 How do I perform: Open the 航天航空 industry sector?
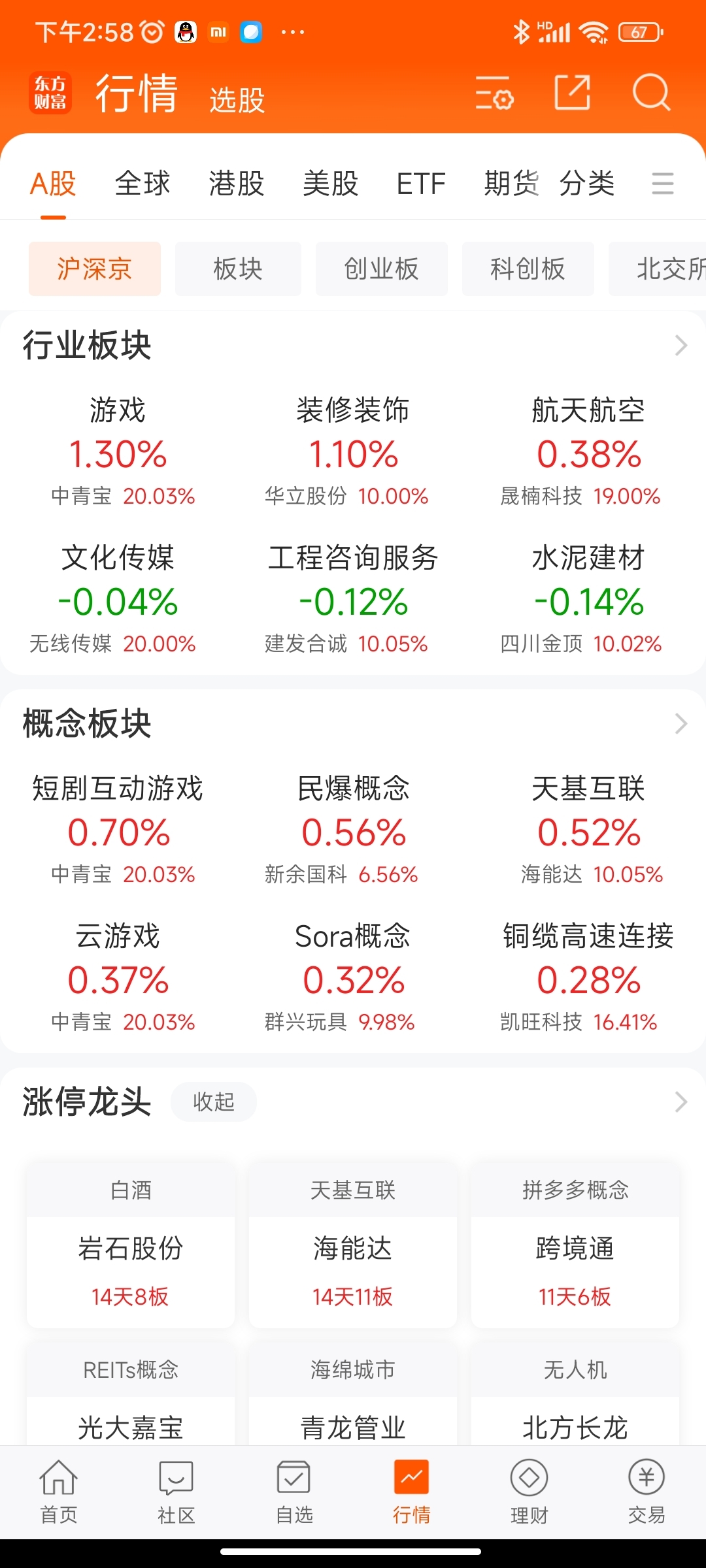tap(588, 451)
